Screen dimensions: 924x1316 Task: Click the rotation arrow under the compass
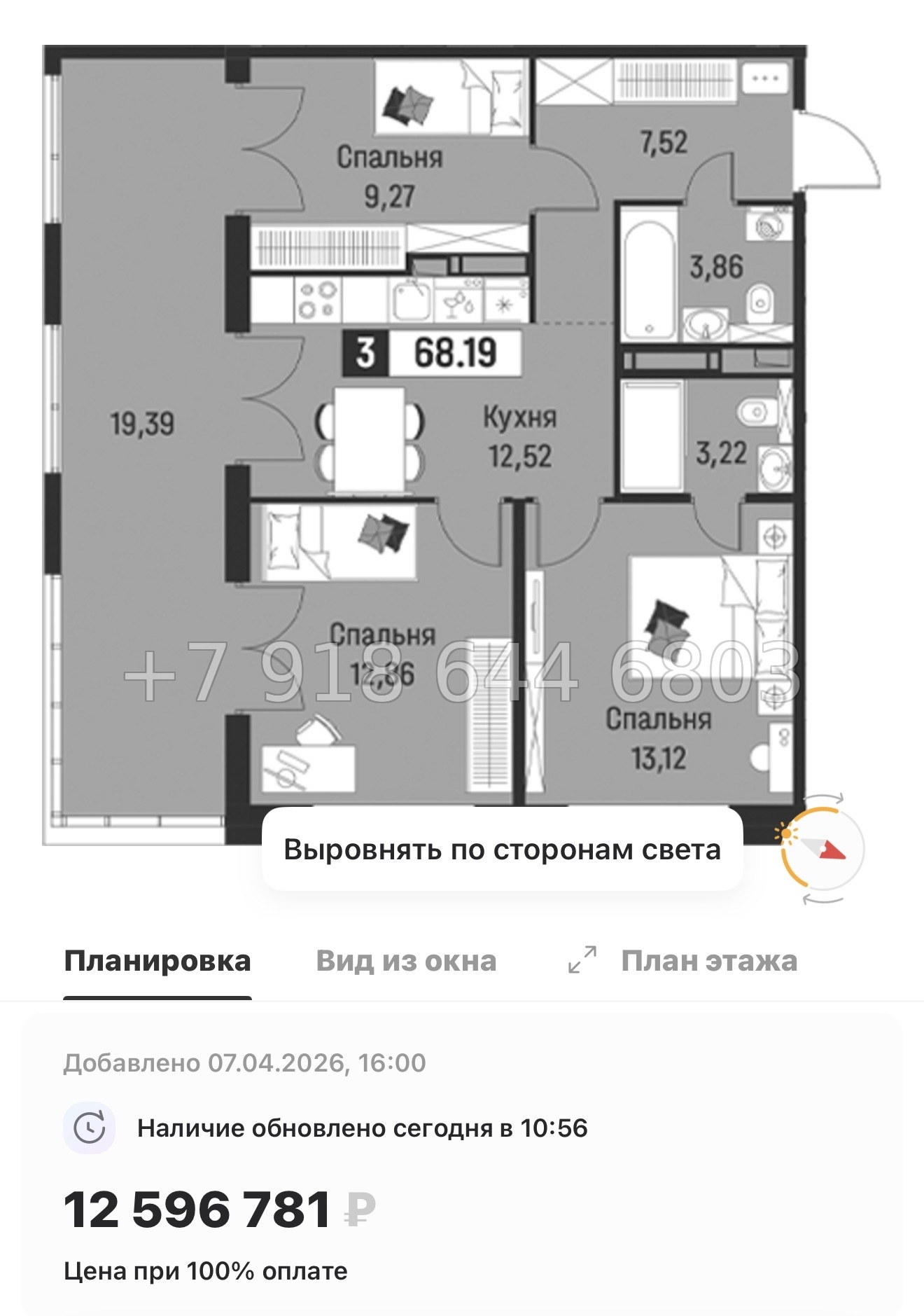824,901
